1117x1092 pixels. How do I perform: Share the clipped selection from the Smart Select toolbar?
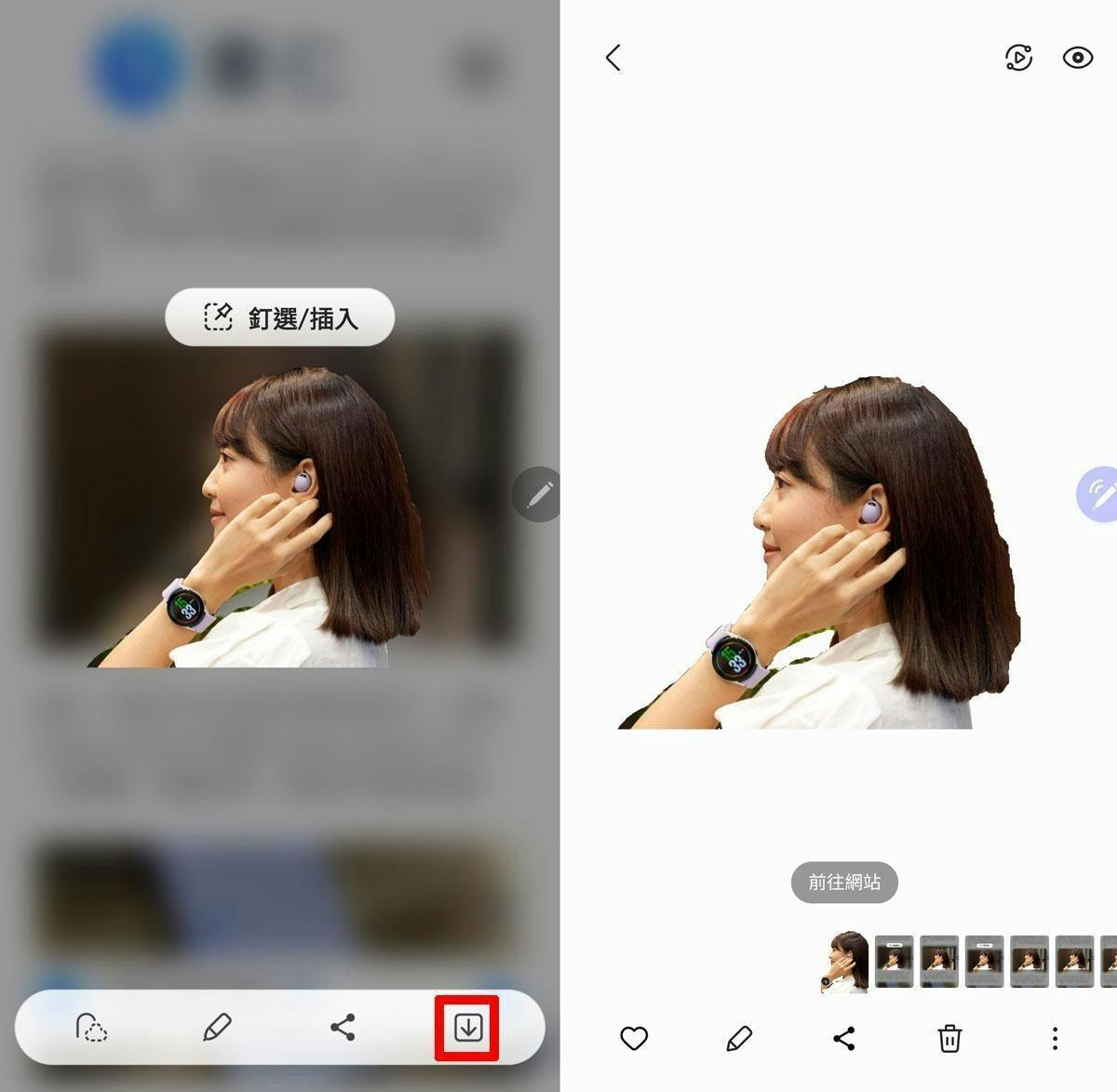click(x=343, y=1028)
